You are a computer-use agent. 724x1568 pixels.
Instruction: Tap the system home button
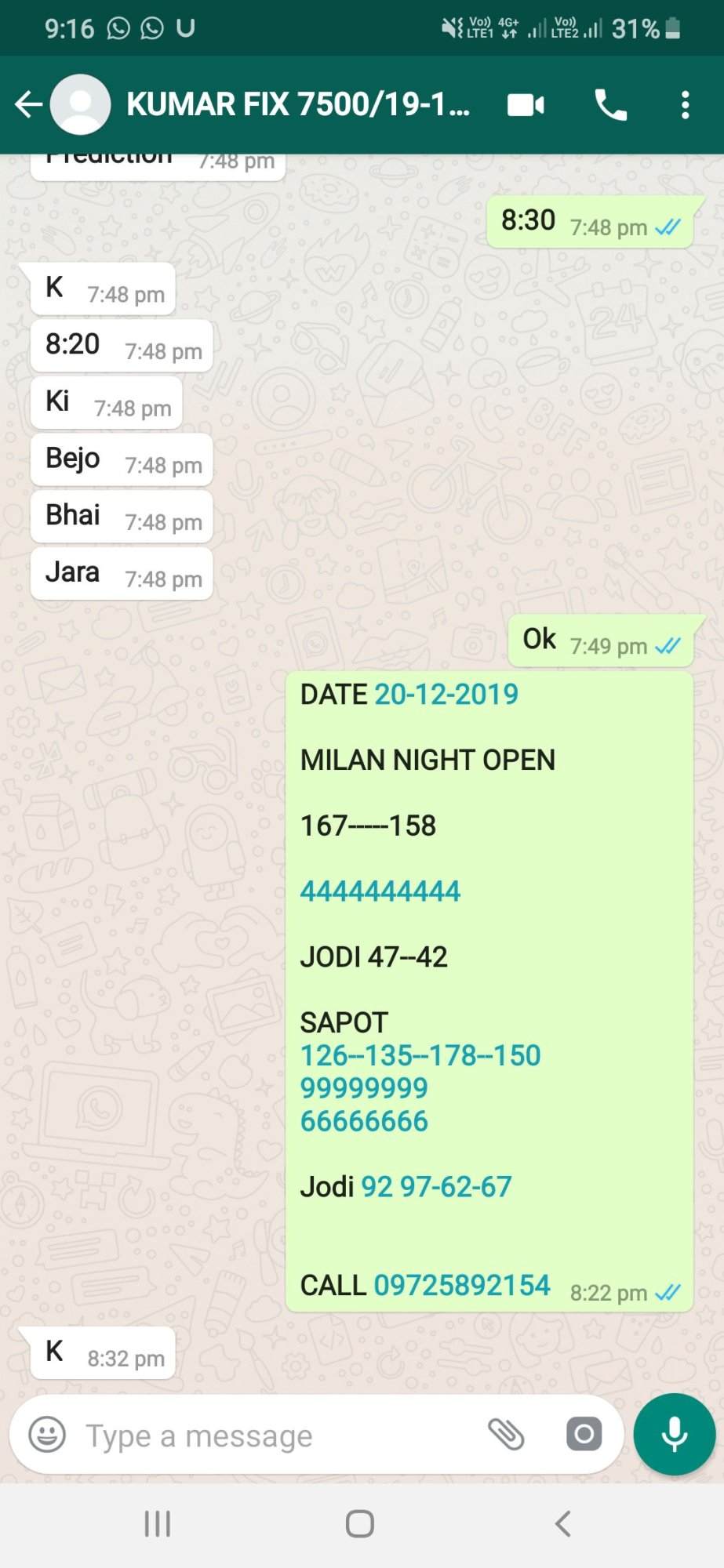(x=360, y=1523)
